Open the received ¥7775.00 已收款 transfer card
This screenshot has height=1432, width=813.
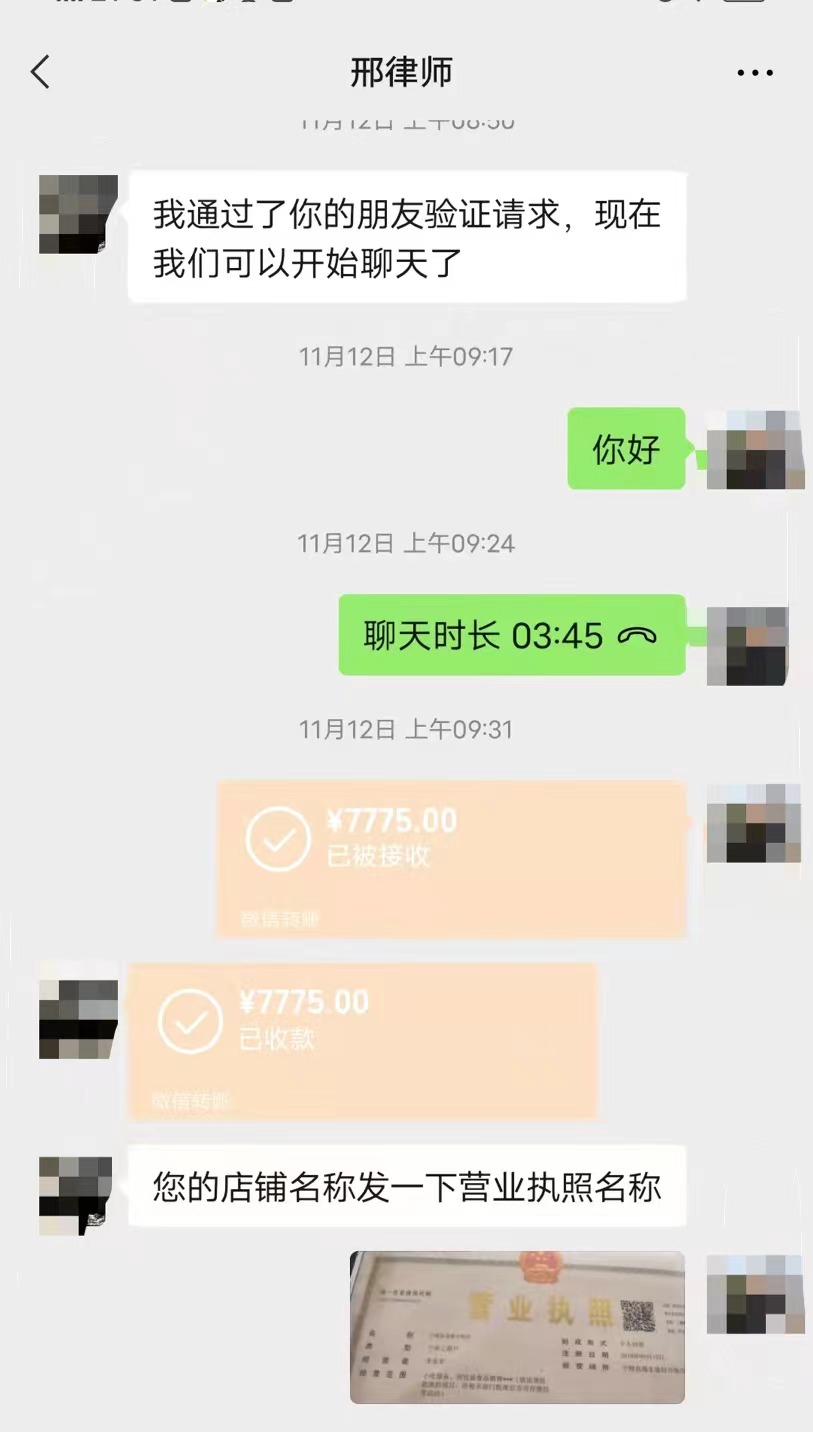click(x=363, y=1041)
